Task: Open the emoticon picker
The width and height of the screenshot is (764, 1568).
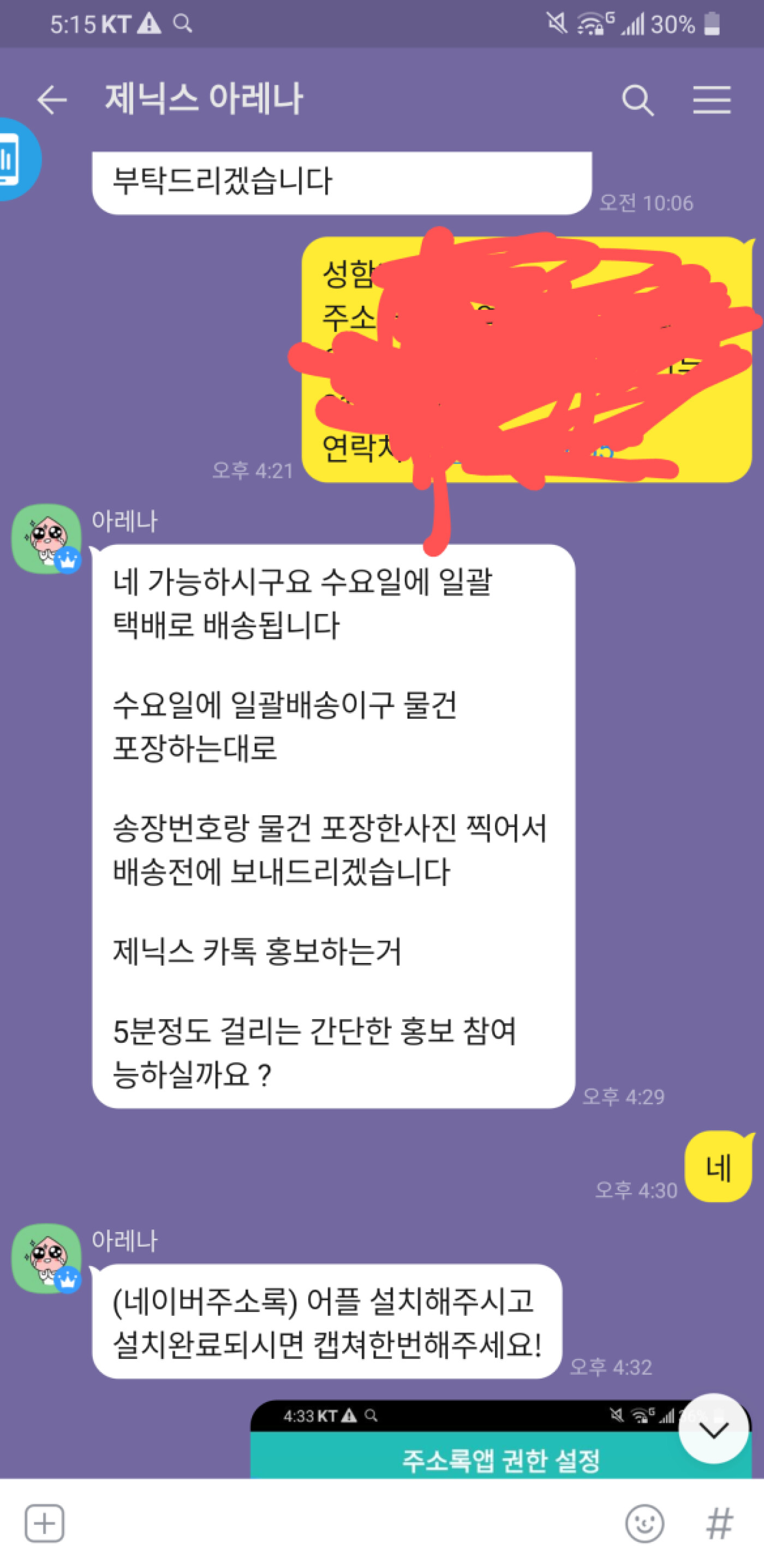Action: click(x=644, y=1524)
